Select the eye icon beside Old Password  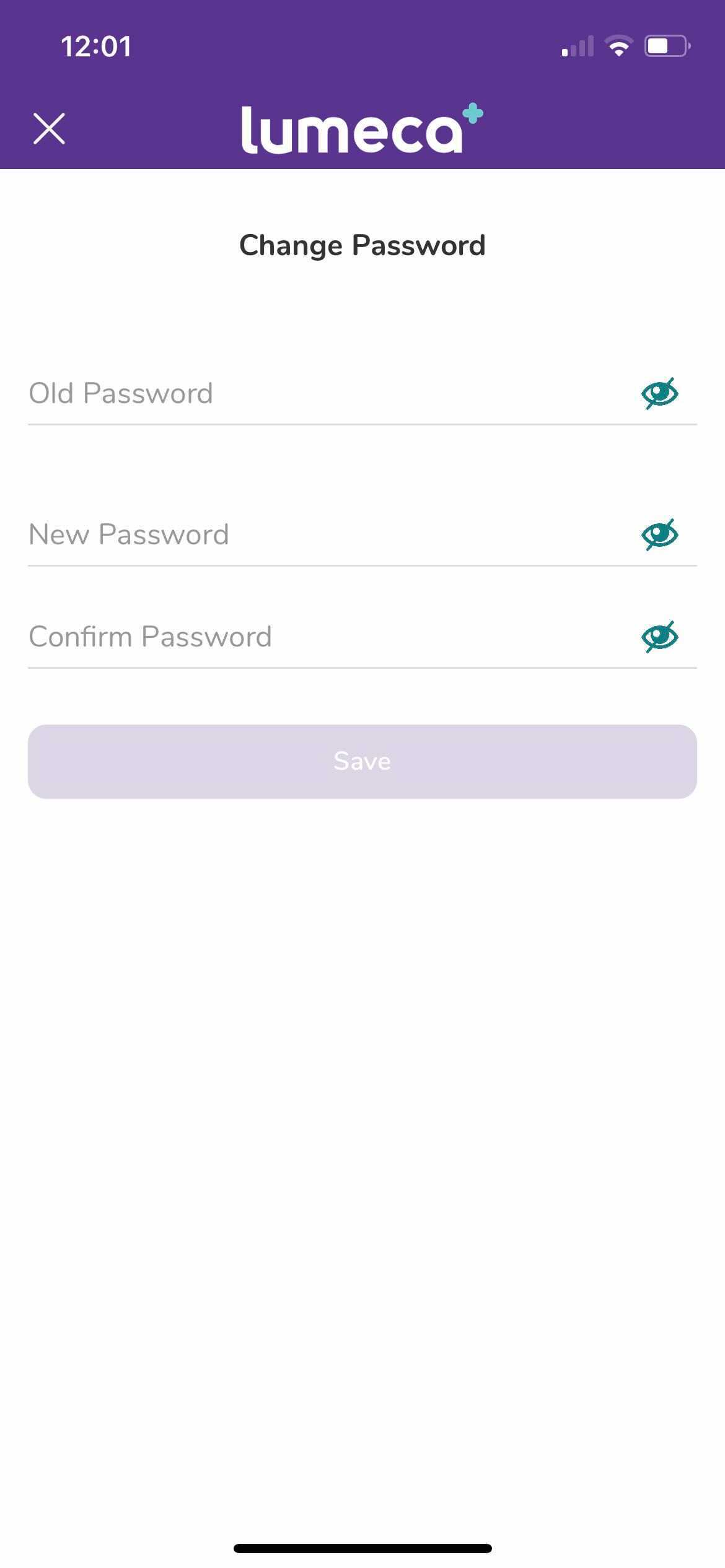660,392
